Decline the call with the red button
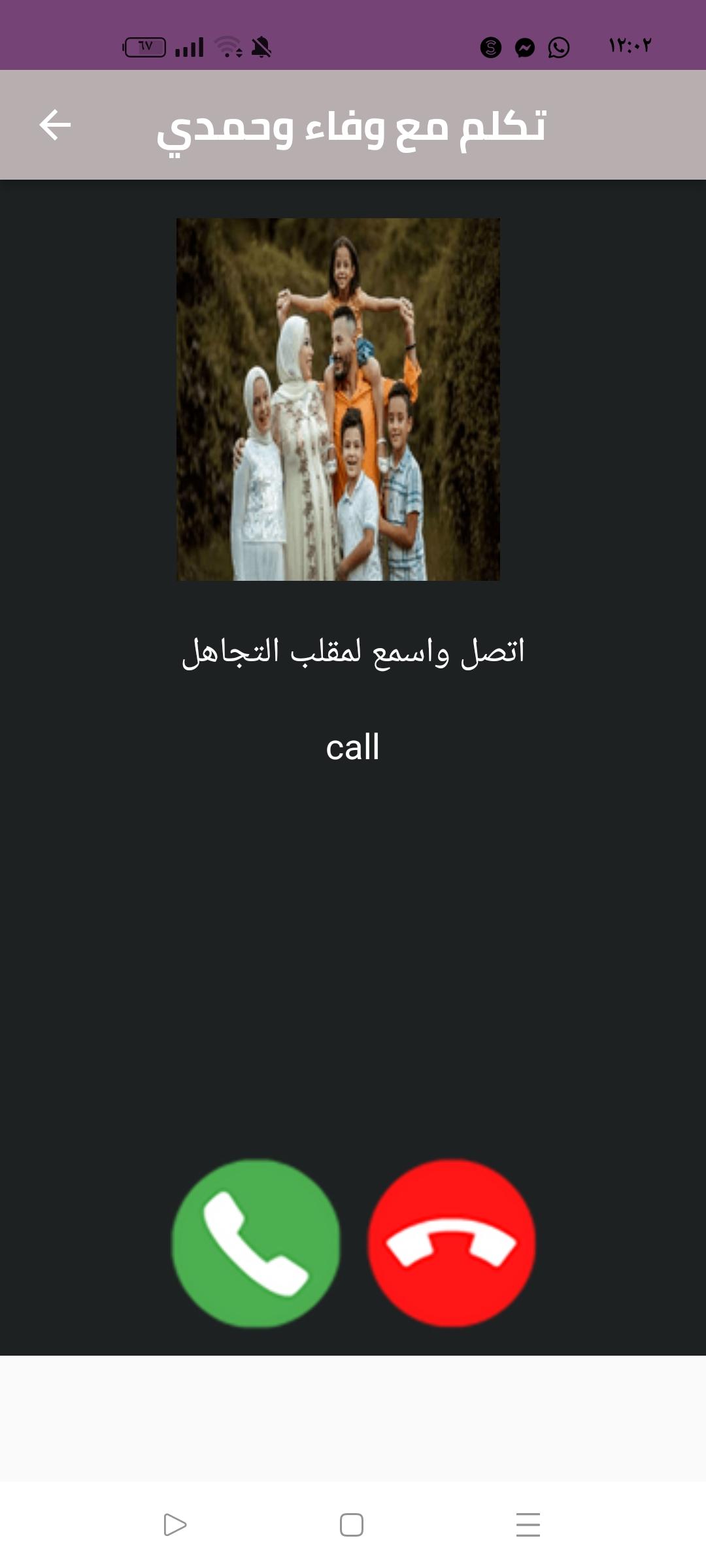Screen dimensions: 706x1568 [x=452, y=1243]
